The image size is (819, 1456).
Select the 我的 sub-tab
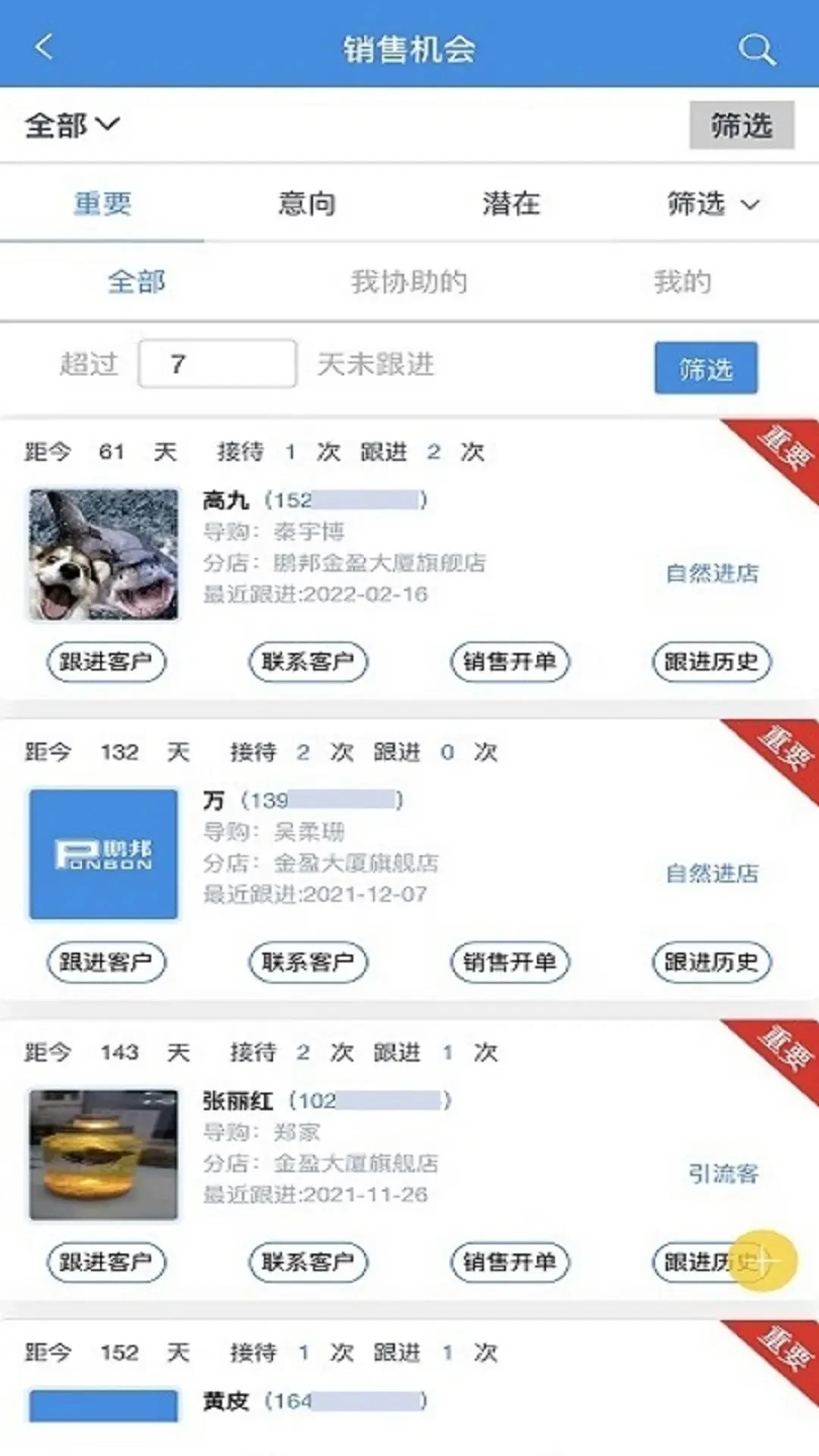tap(682, 282)
